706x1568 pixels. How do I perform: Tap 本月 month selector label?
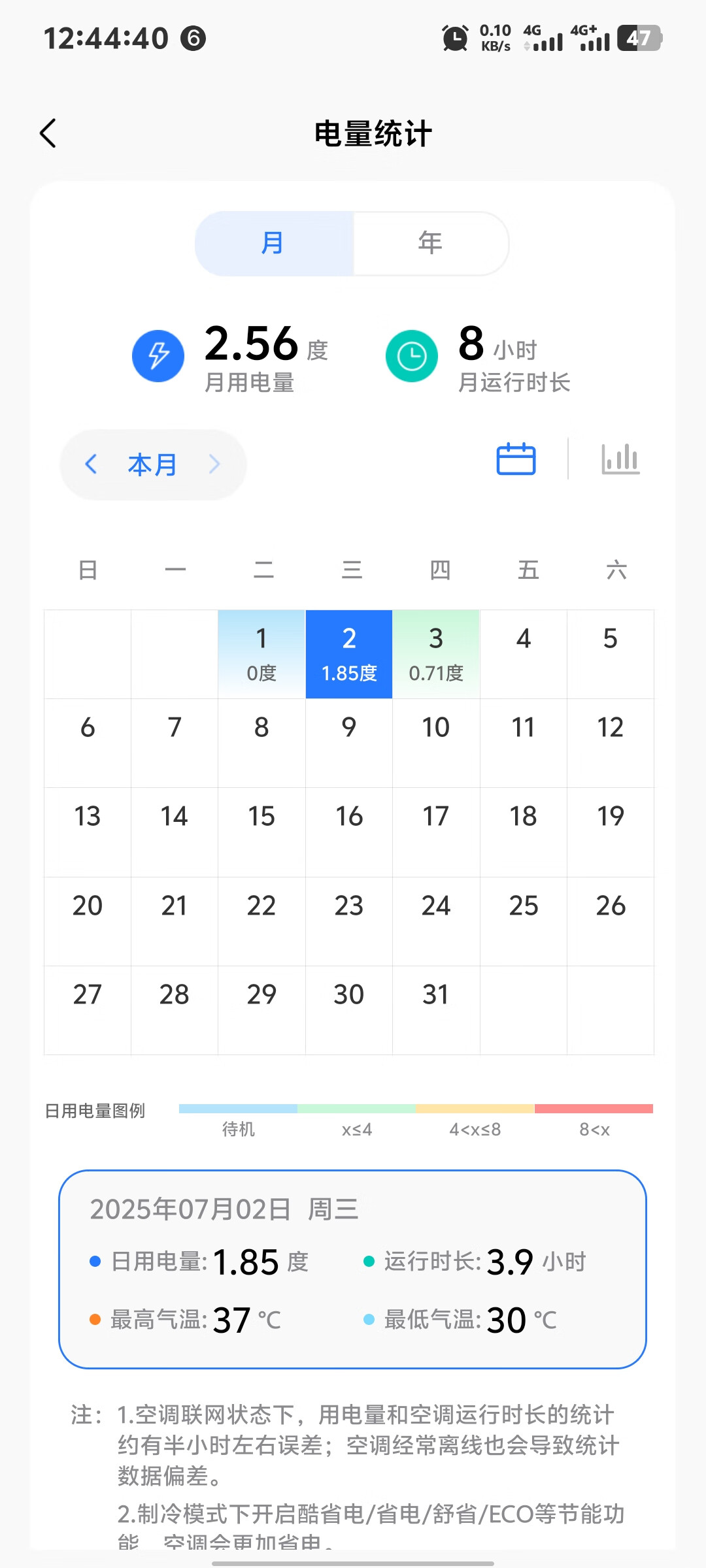152,465
